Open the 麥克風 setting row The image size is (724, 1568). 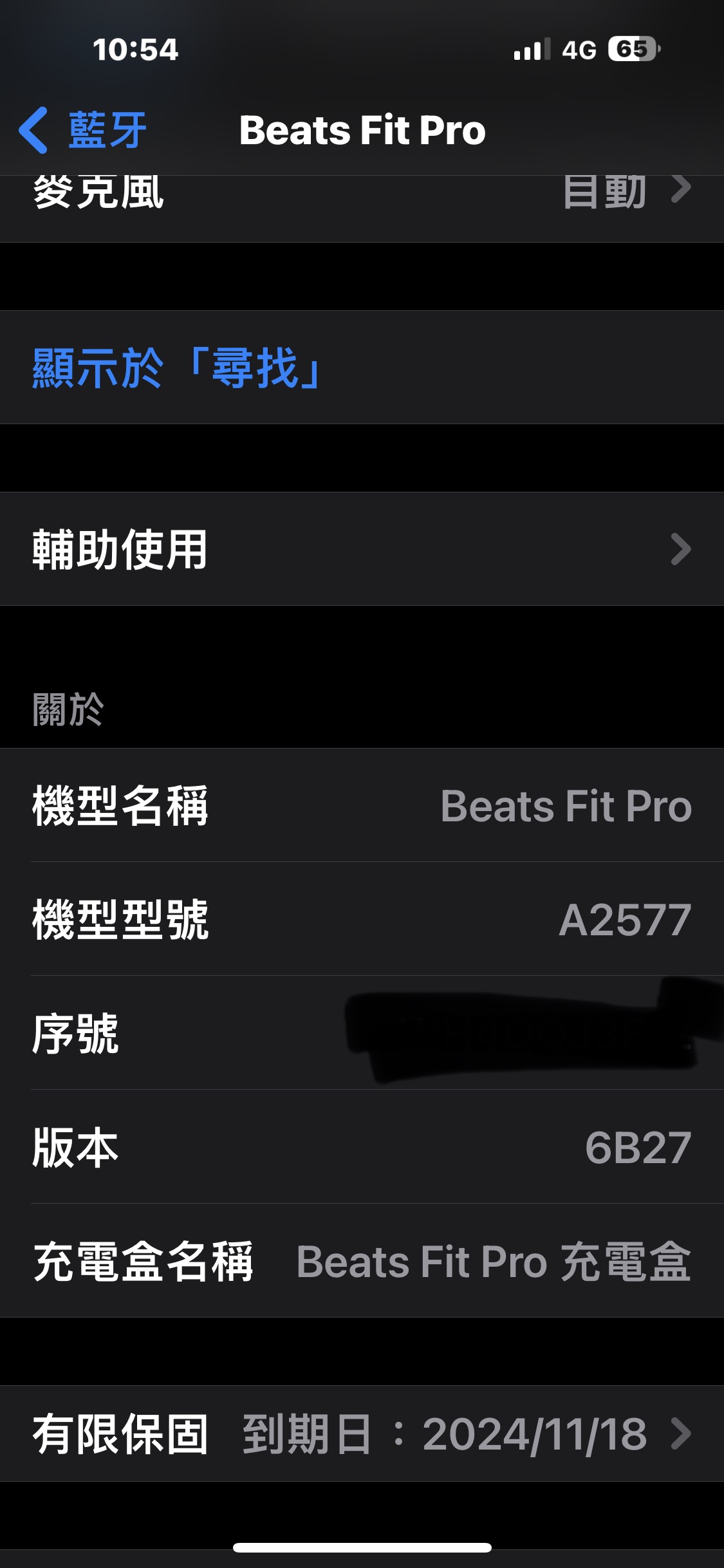click(x=362, y=207)
